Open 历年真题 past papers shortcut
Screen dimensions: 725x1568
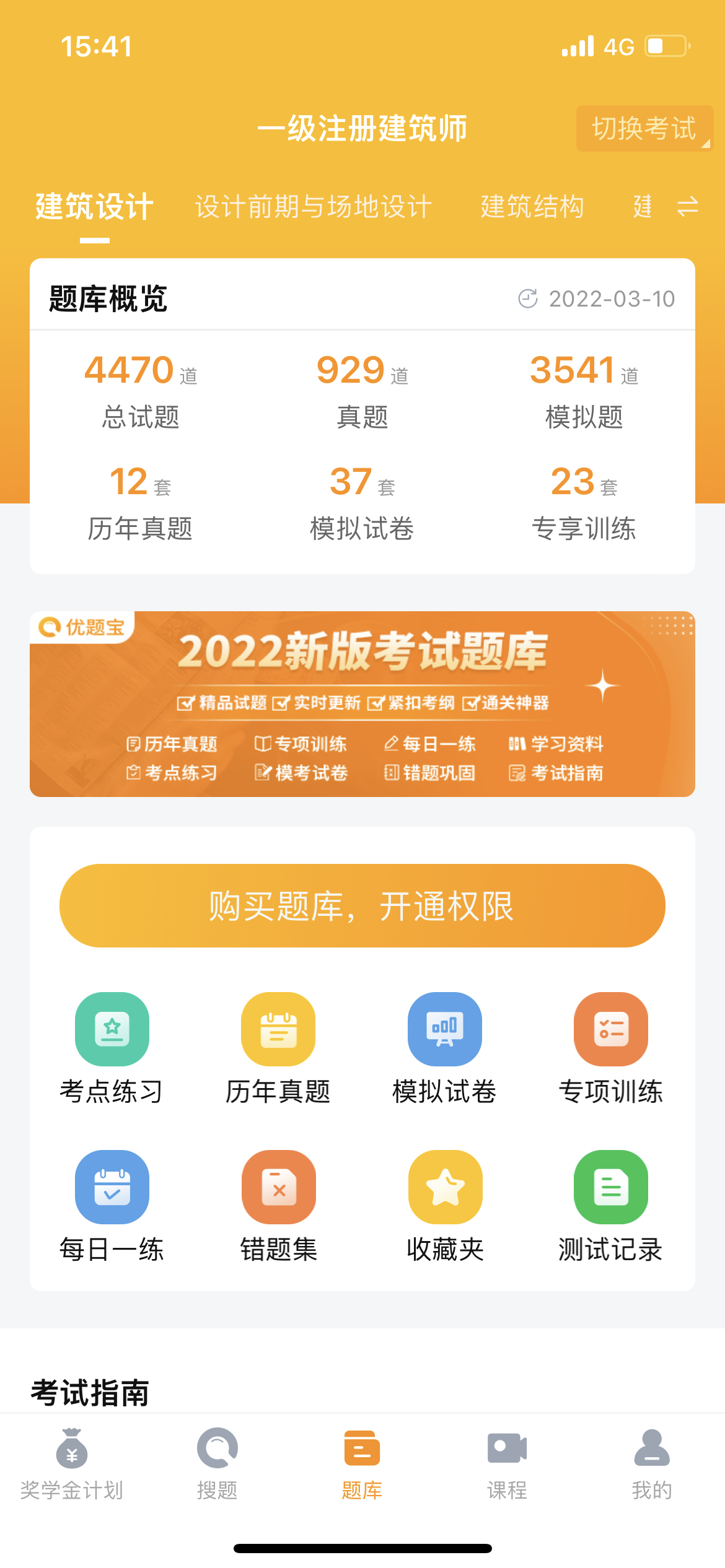coord(278,1048)
